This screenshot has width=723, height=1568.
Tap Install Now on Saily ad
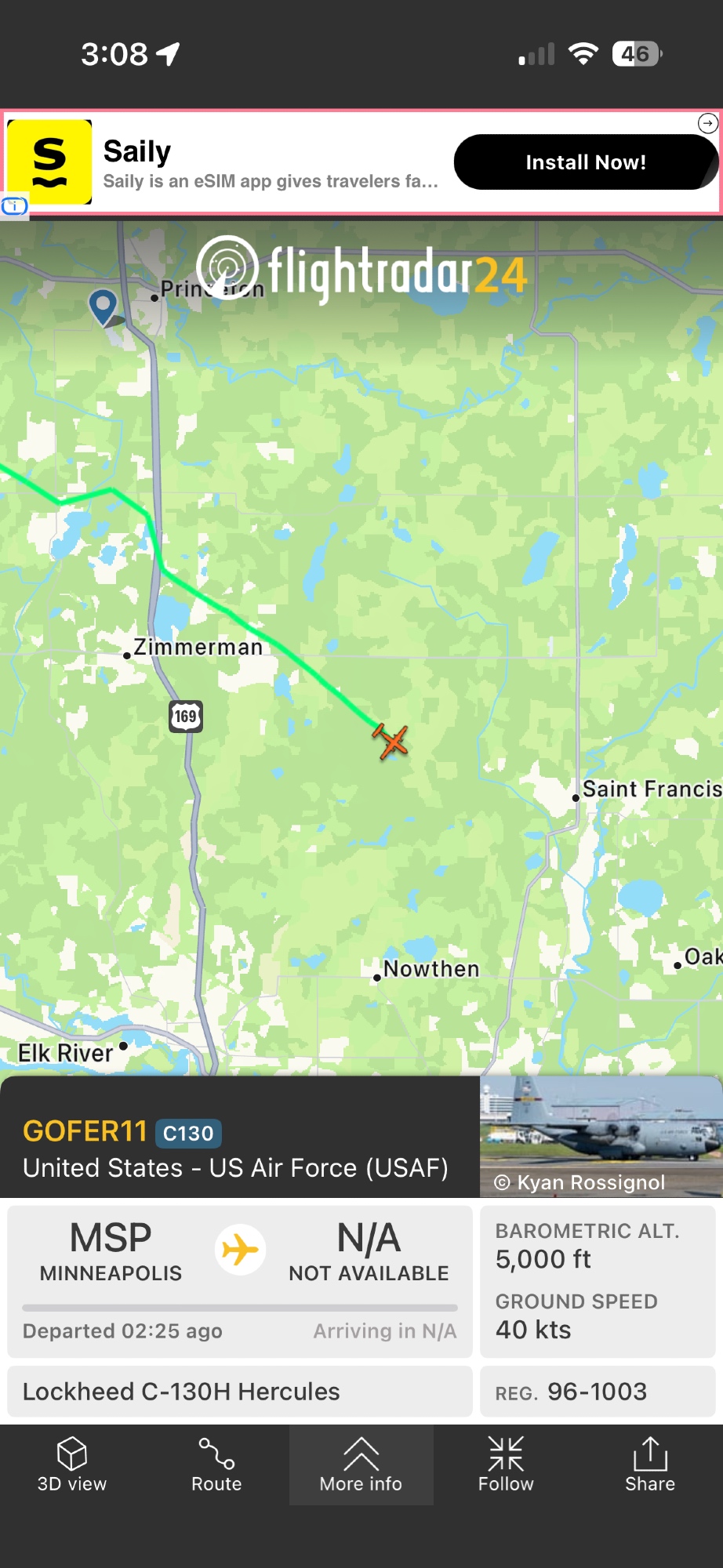click(x=585, y=162)
